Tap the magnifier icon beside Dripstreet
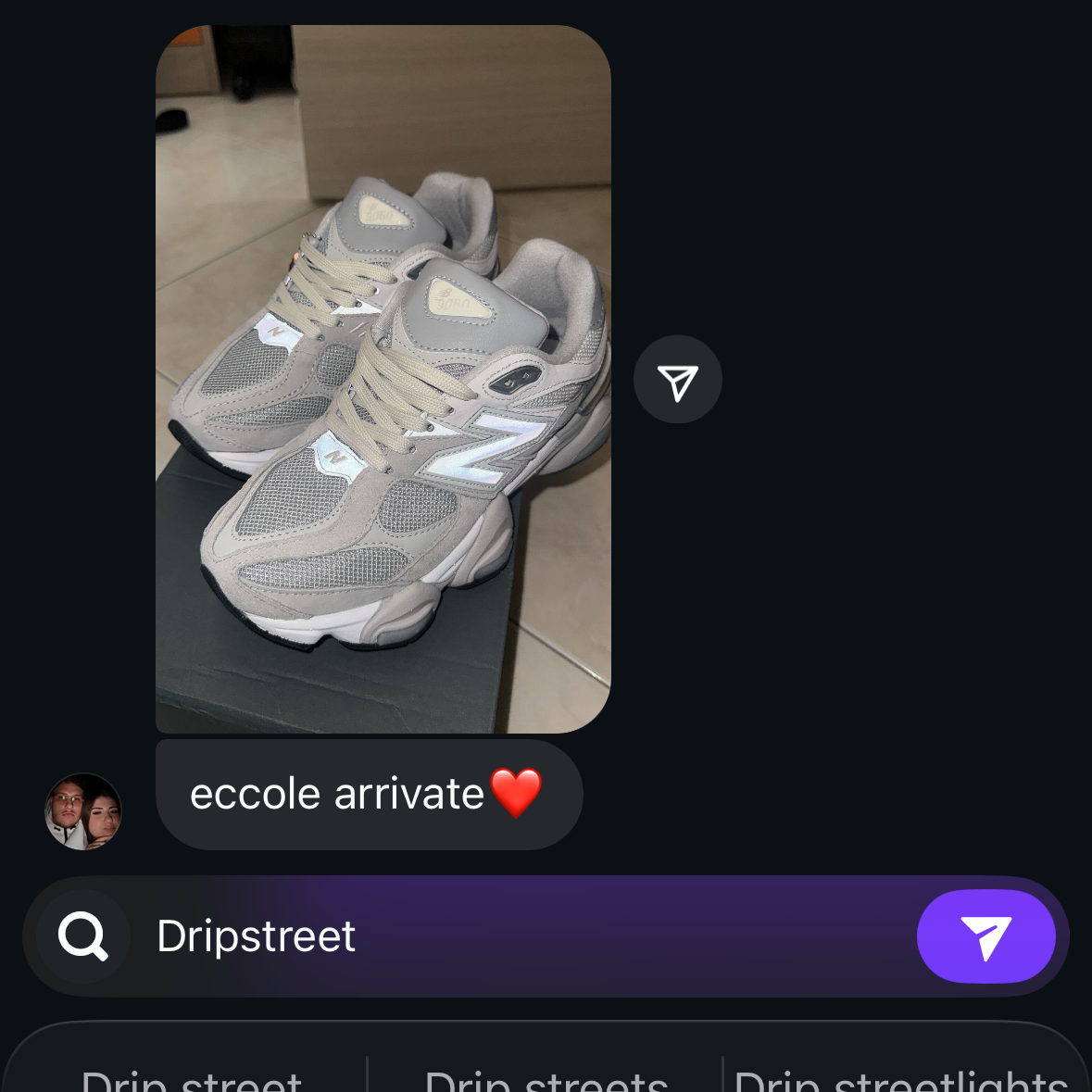Screen dimensions: 1092x1092 pos(83,936)
